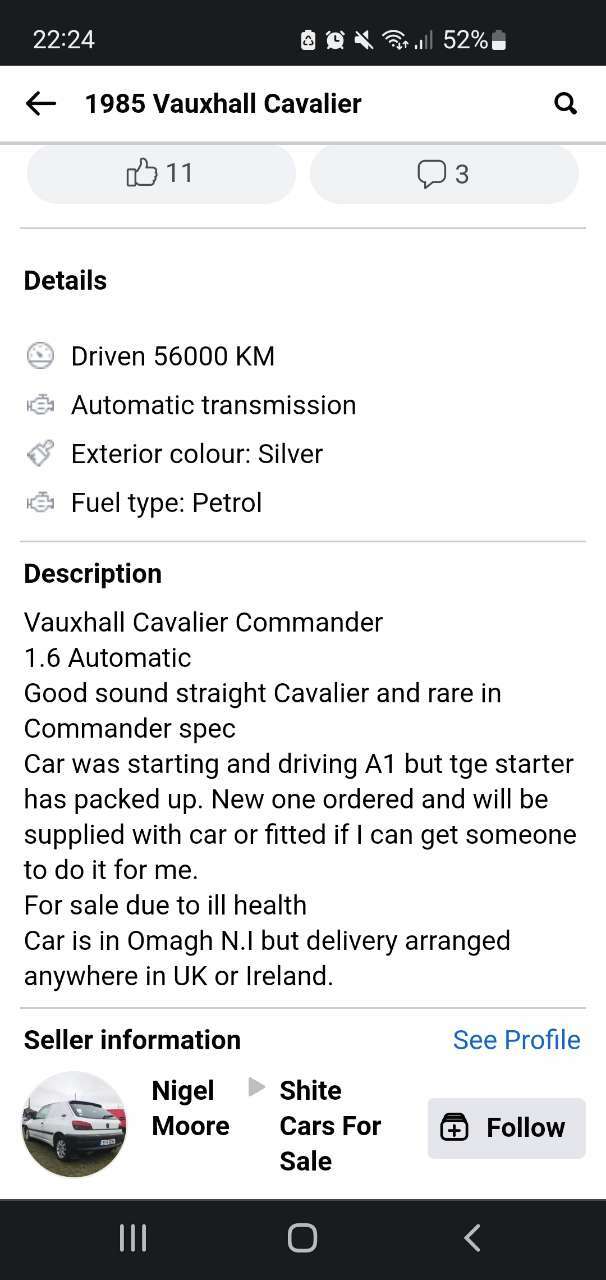Go to the home screen
606x1280 pixels.
coord(302,1238)
